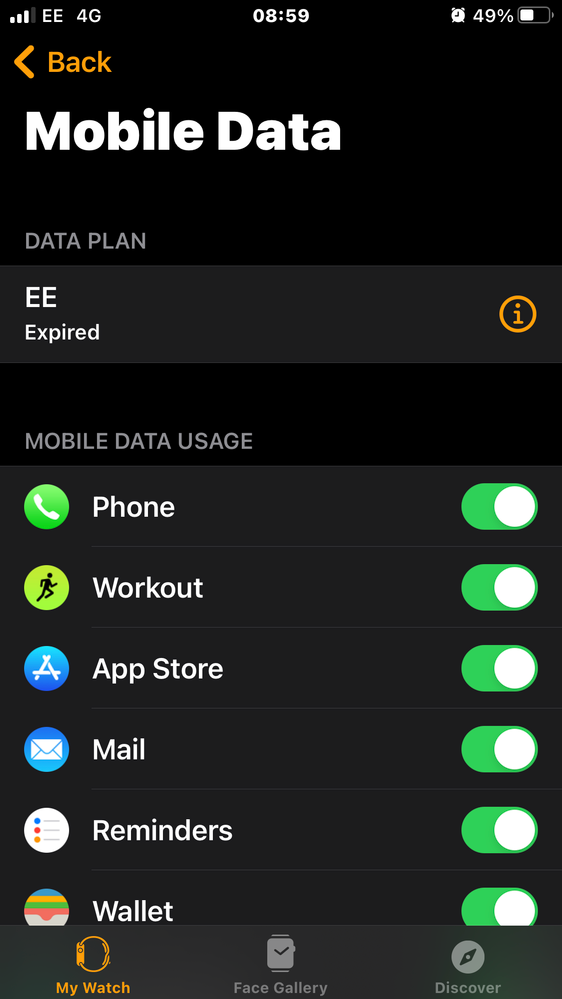
Task: Switch off mobile data for Mail
Action: pos(500,749)
